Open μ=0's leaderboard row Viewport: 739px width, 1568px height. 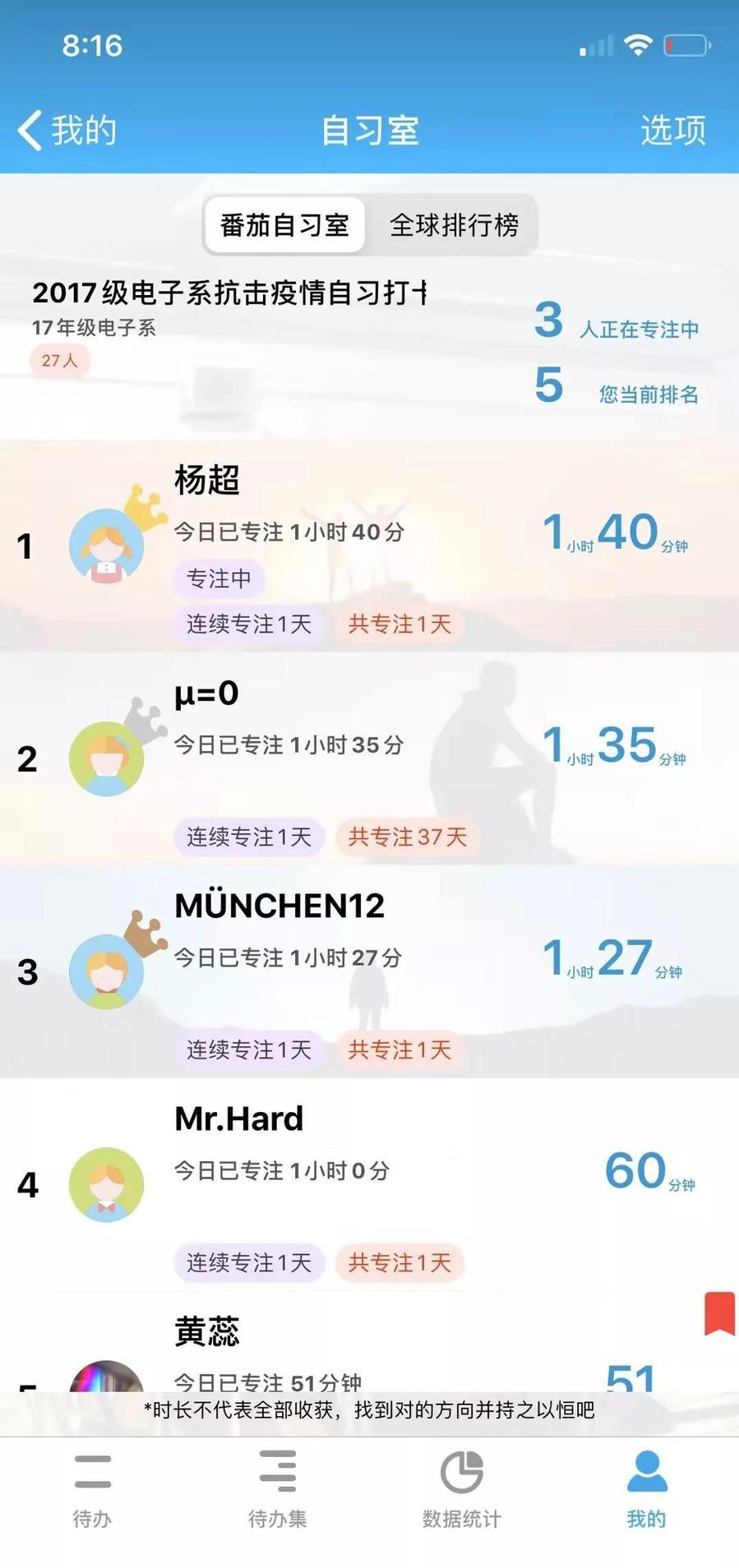tap(369, 759)
